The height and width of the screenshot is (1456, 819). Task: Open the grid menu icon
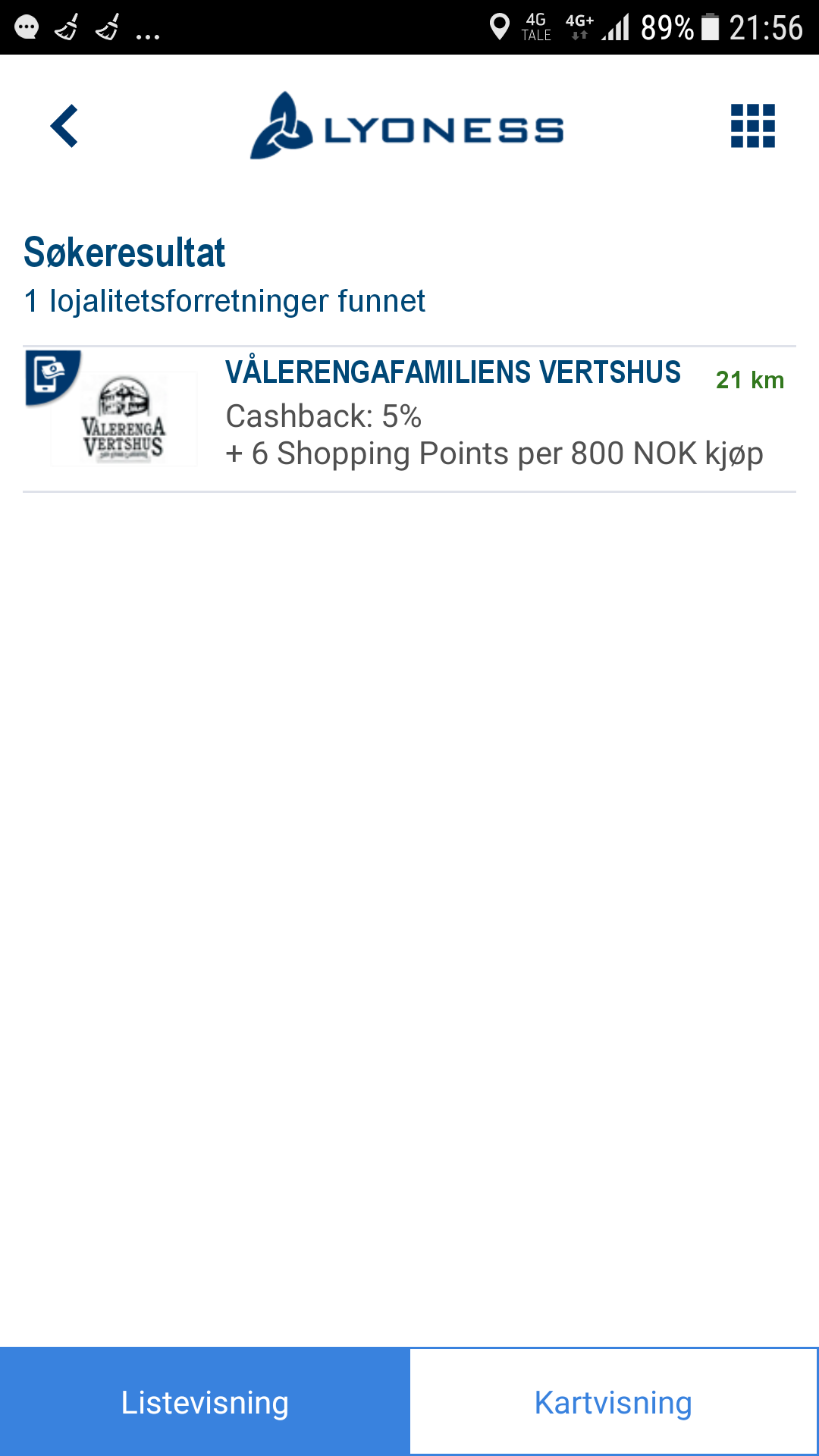click(752, 126)
